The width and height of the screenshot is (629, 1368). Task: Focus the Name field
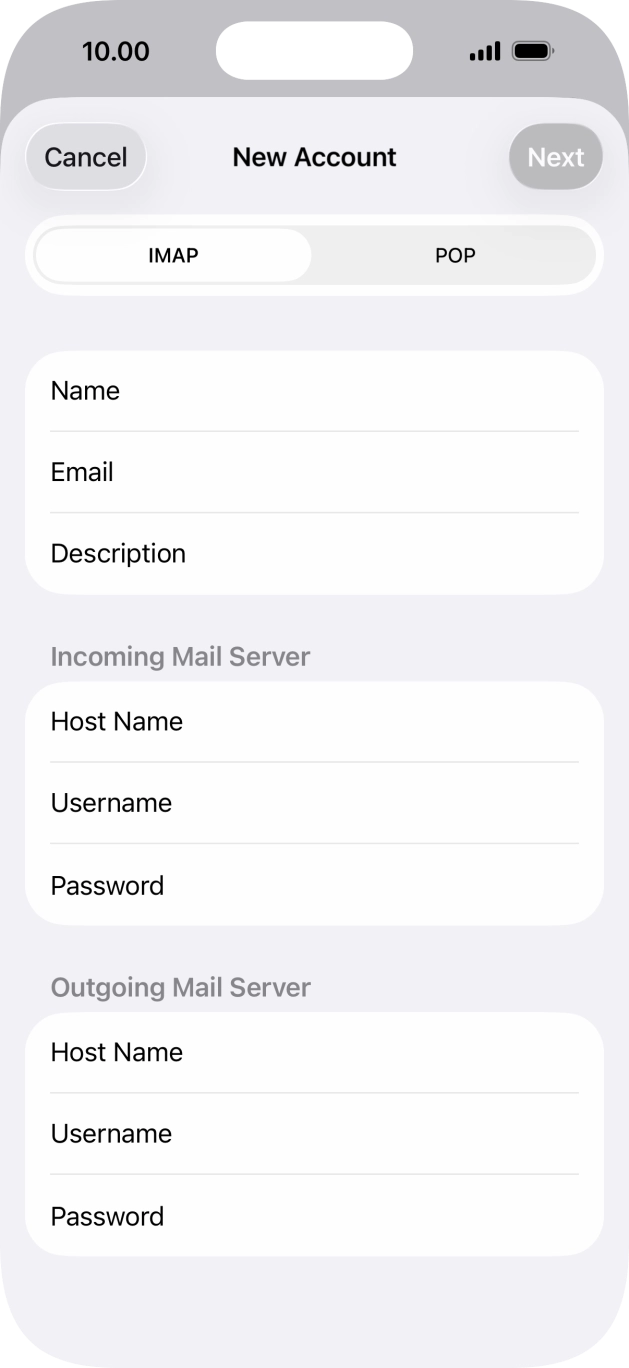tap(314, 391)
